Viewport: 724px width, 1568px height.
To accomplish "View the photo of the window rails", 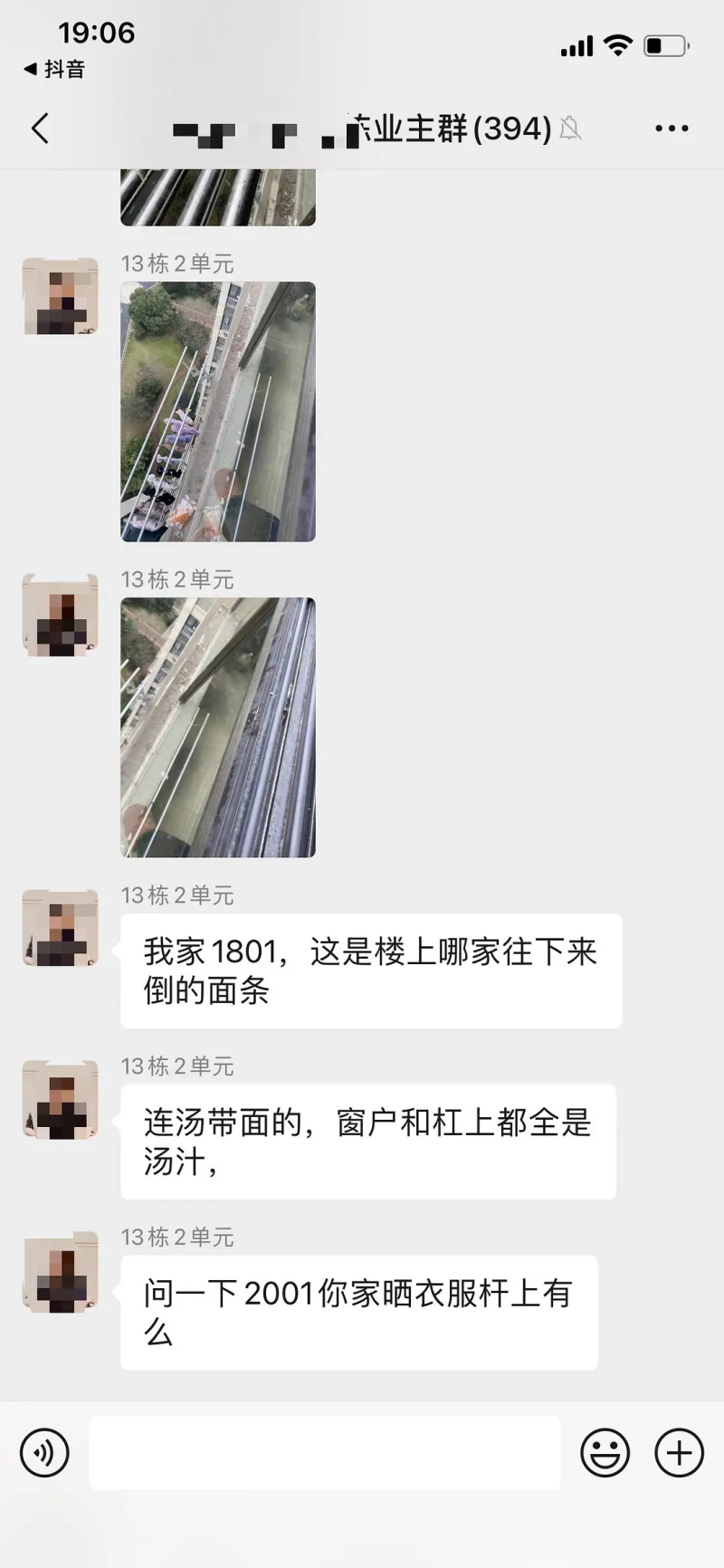I will pyautogui.click(x=218, y=727).
